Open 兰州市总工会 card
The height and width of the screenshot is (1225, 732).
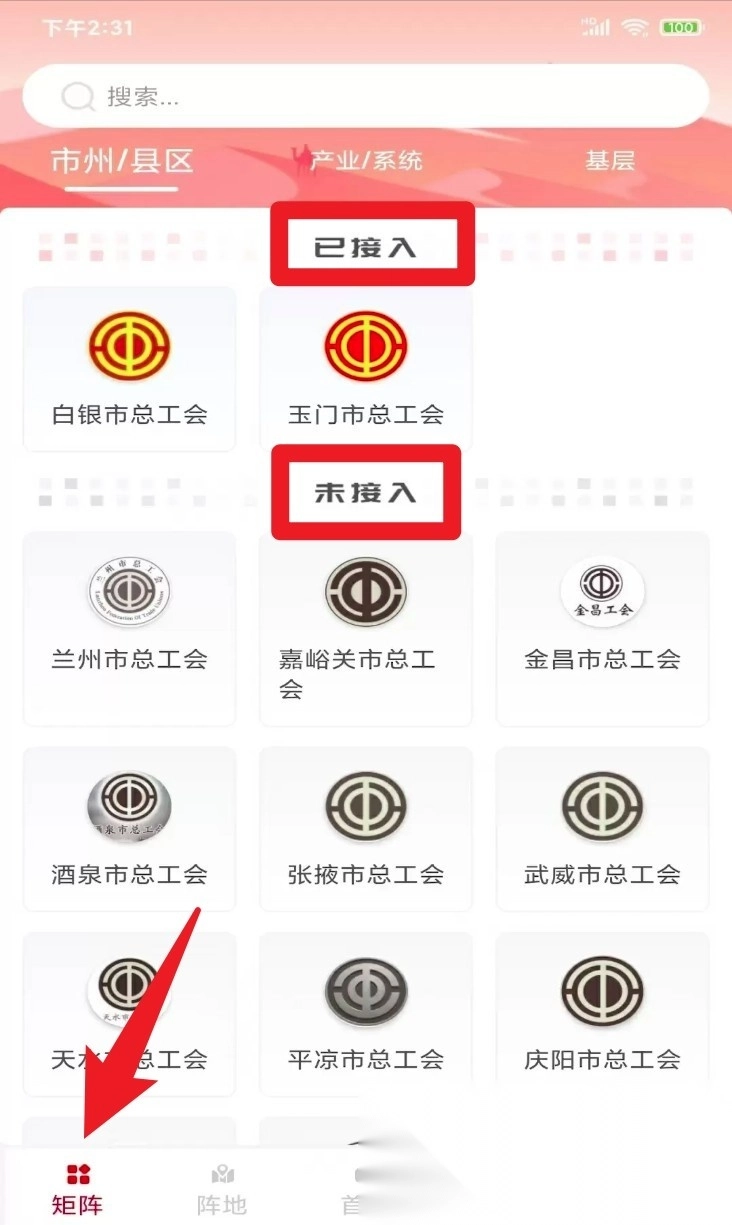pos(129,627)
